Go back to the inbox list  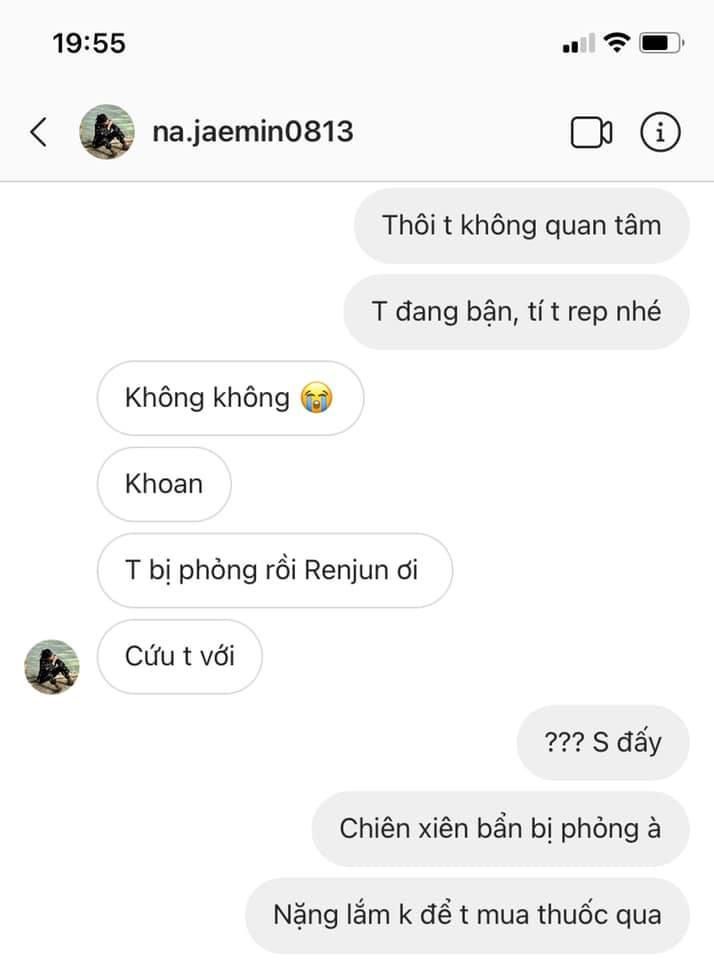(x=39, y=132)
